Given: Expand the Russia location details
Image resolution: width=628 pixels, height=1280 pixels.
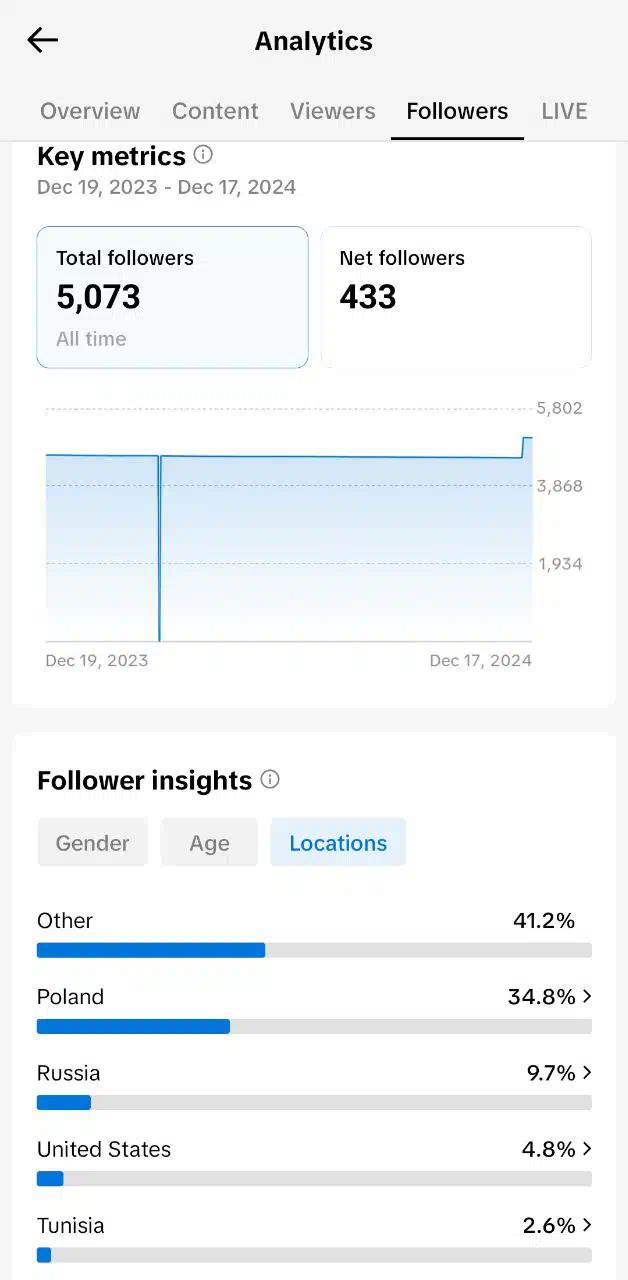Looking at the screenshot, I should coord(314,1086).
